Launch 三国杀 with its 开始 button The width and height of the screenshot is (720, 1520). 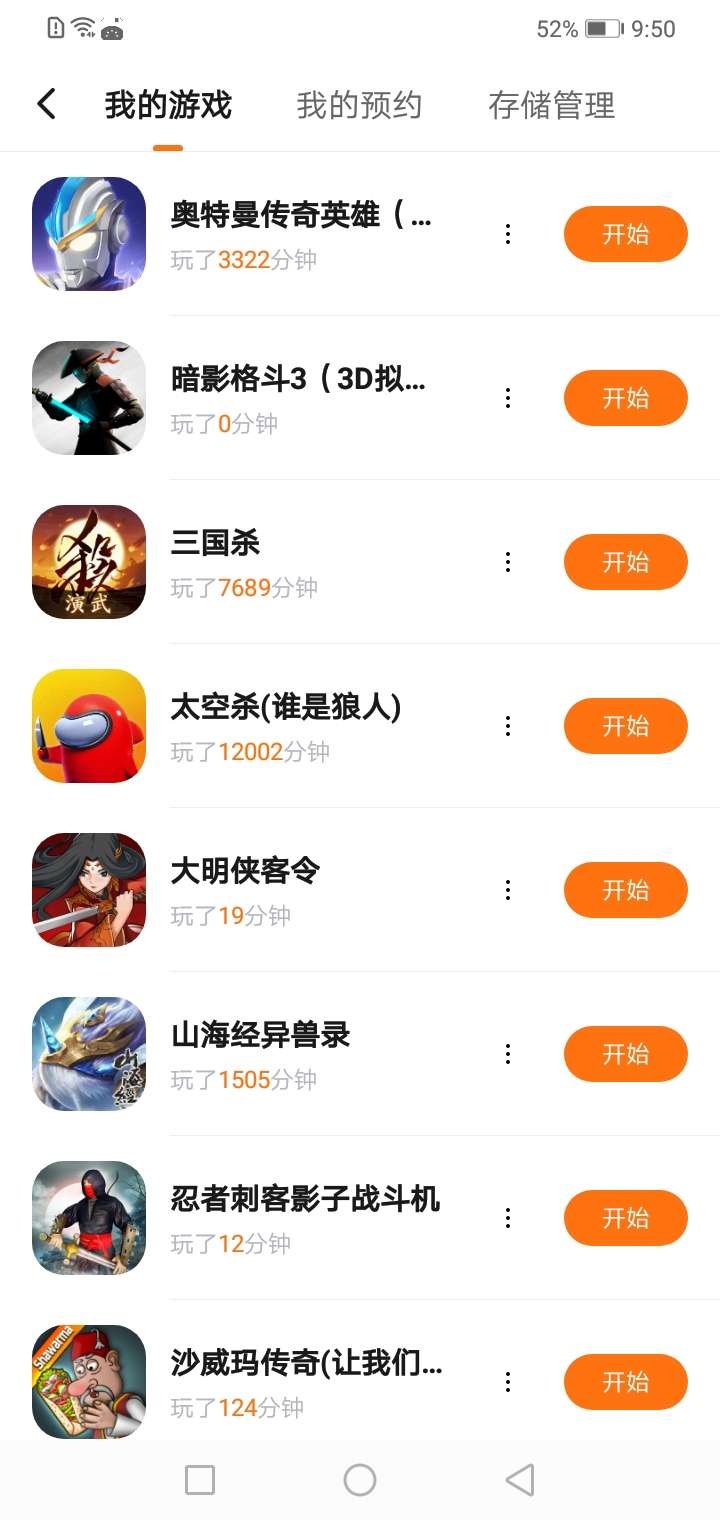click(625, 562)
